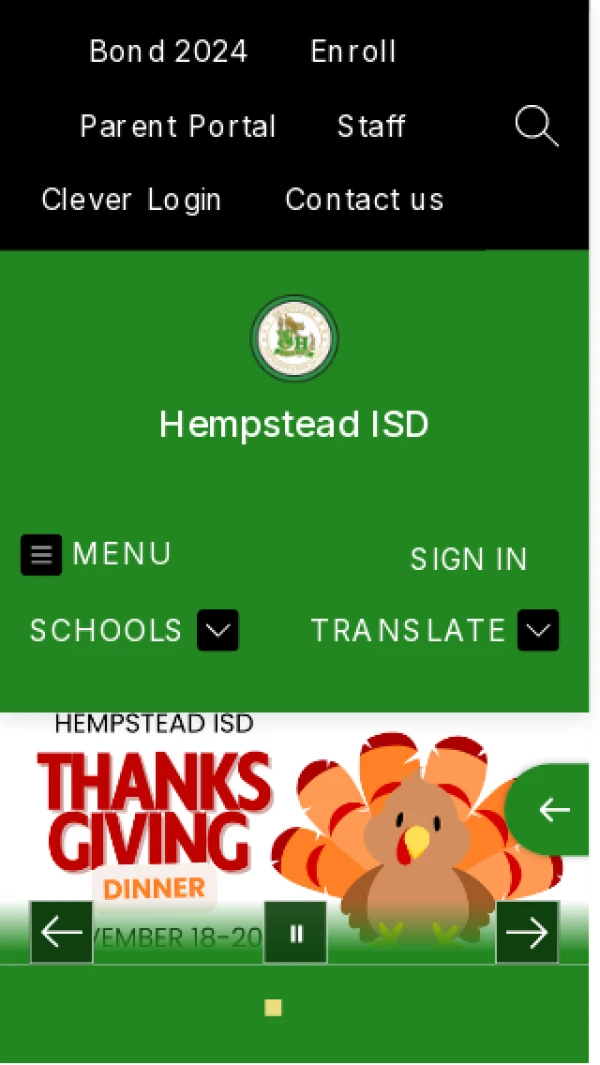Screen dimensions: 600x1065
Task: Select the slideshow page indicator dot
Action: click(273, 1008)
